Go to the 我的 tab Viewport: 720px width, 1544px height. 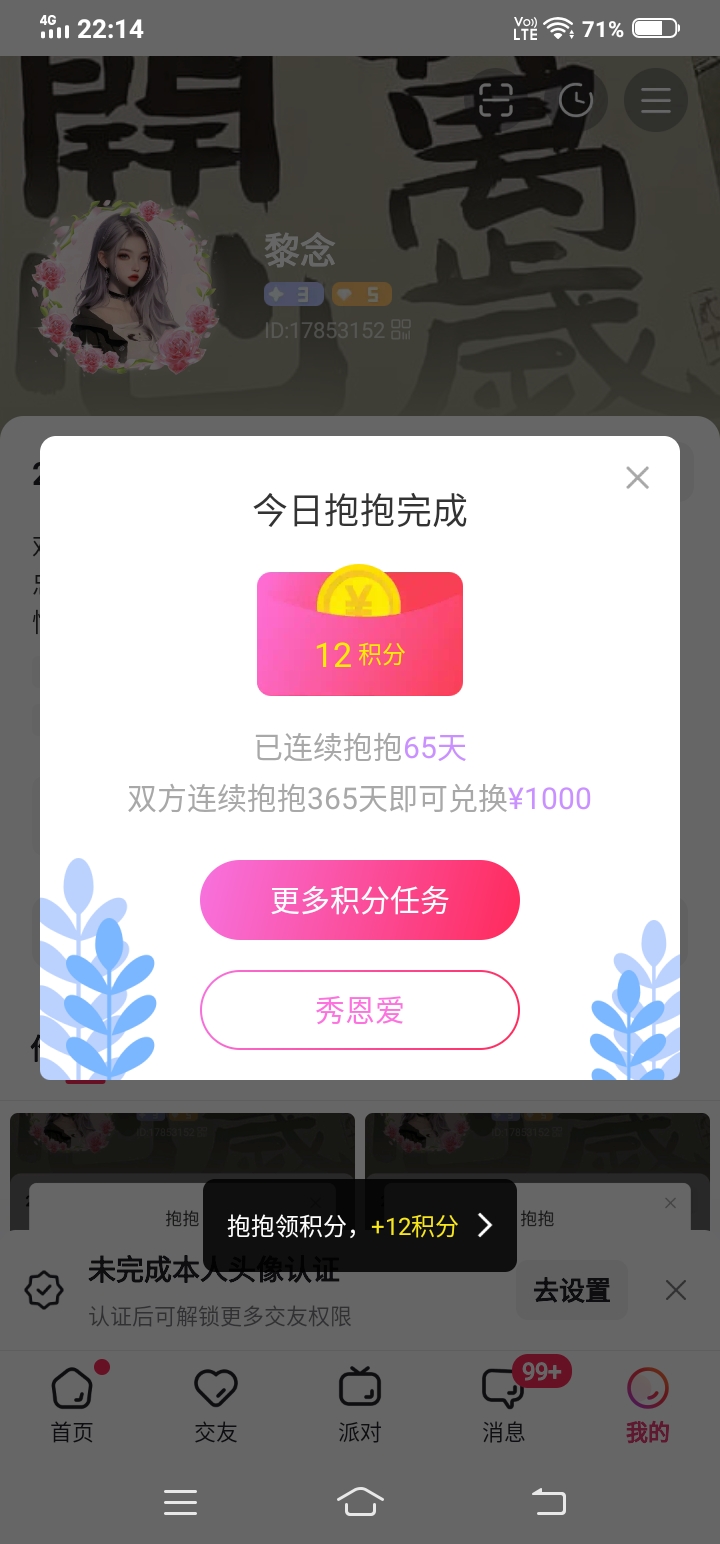(x=648, y=1405)
